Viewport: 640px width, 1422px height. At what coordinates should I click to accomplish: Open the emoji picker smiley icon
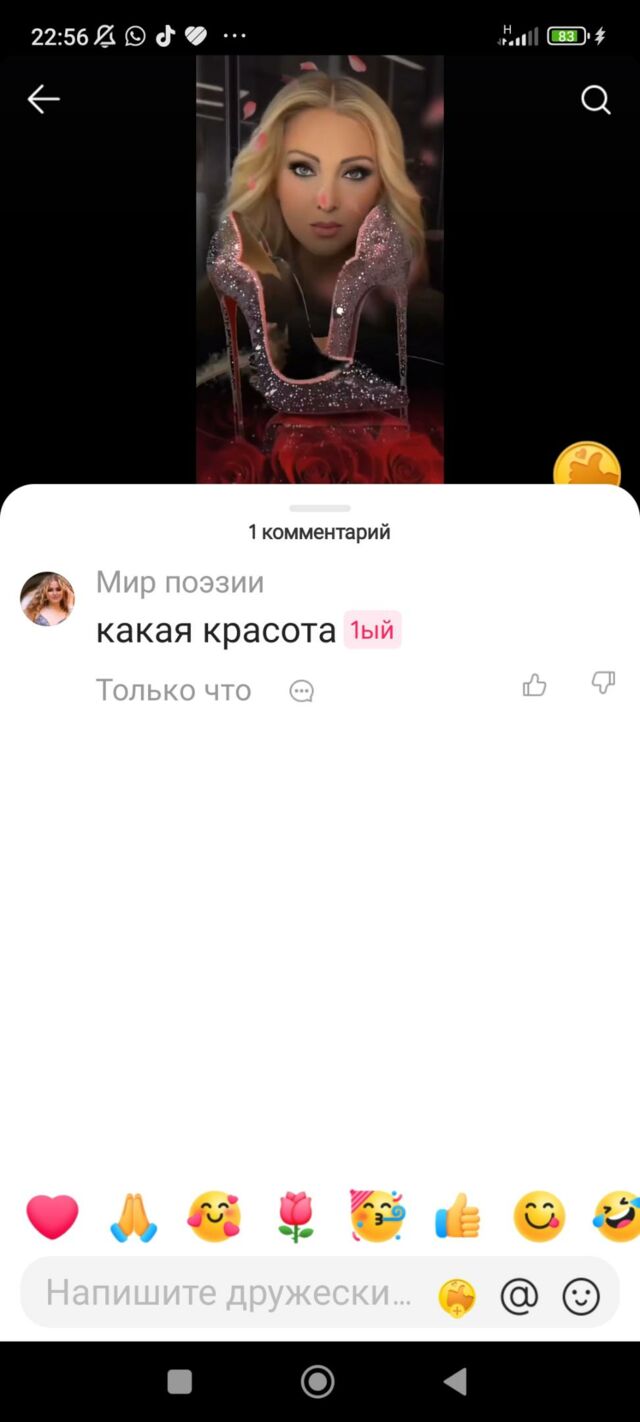click(581, 1297)
